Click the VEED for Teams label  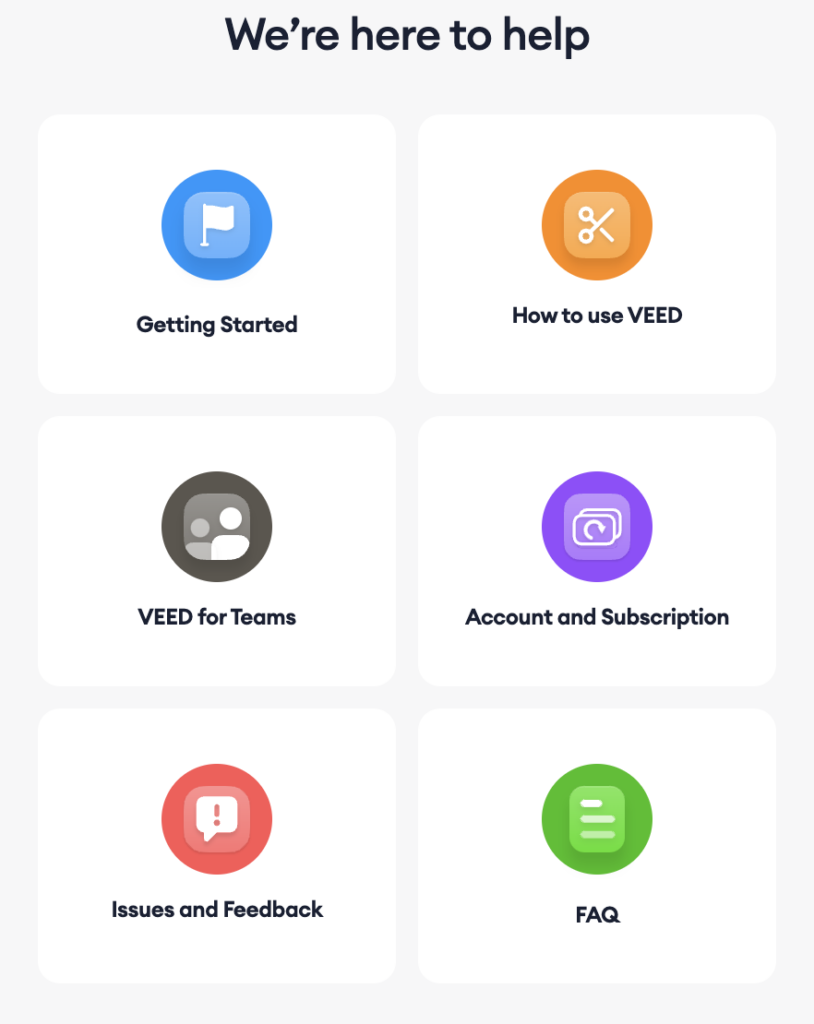click(x=216, y=617)
